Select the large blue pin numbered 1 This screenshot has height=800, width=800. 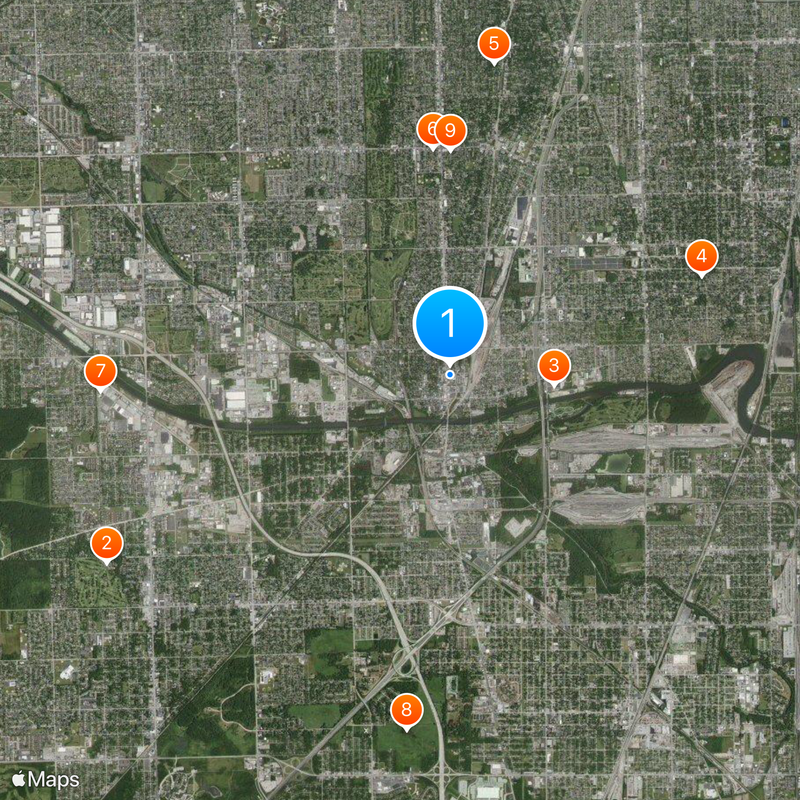[449, 323]
